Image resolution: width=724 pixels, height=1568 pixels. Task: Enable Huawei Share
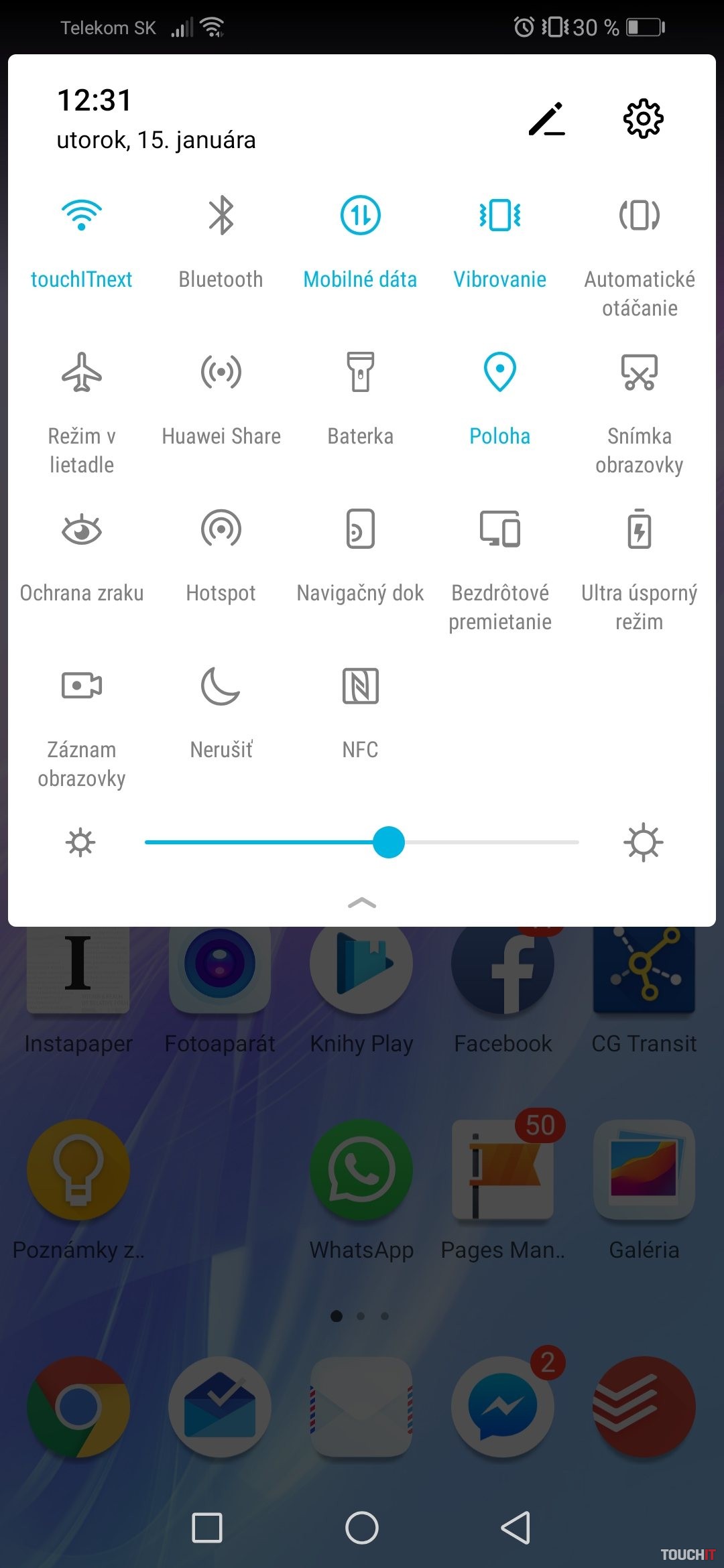(221, 373)
